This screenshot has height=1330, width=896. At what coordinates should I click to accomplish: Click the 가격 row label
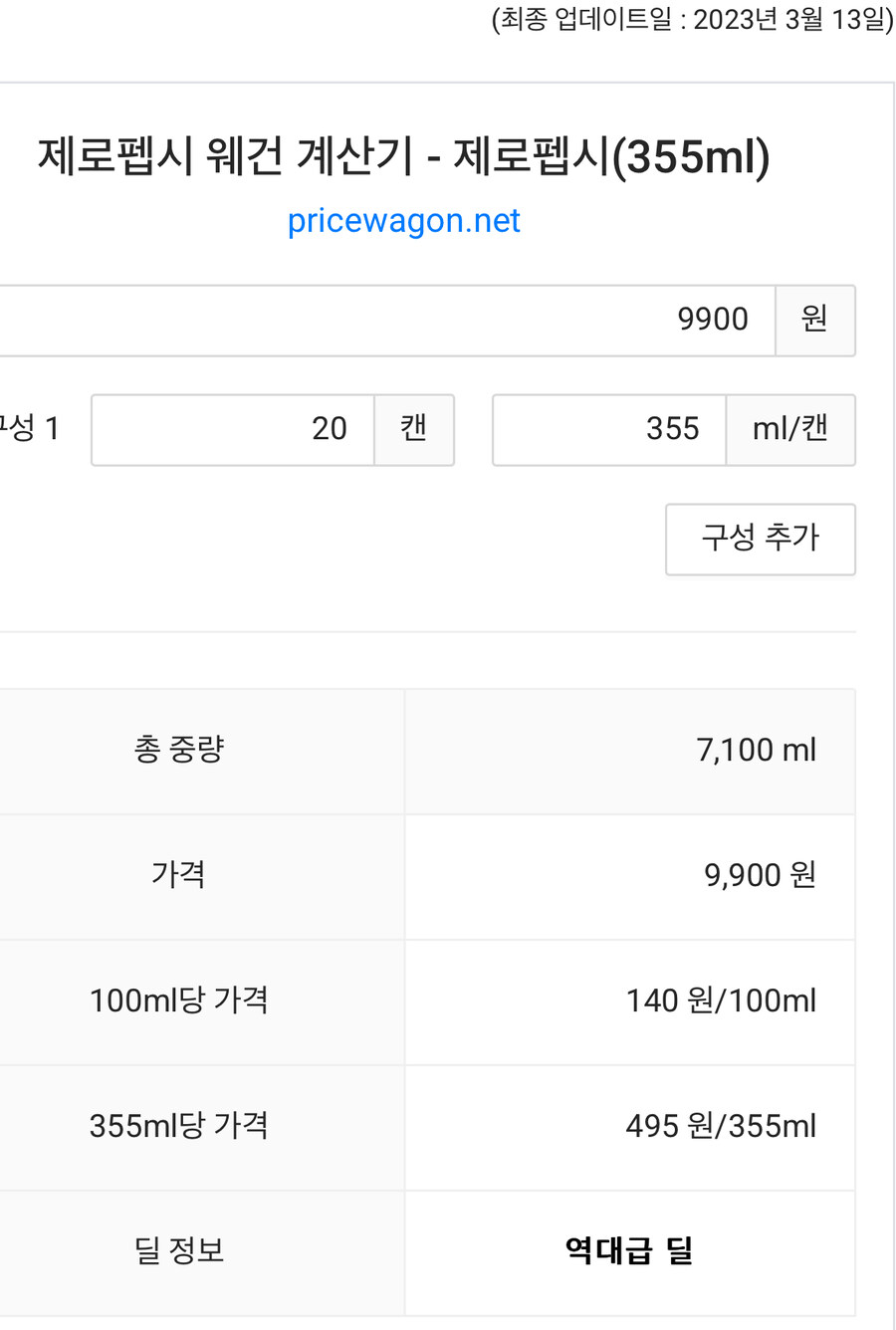pyautogui.click(x=179, y=875)
